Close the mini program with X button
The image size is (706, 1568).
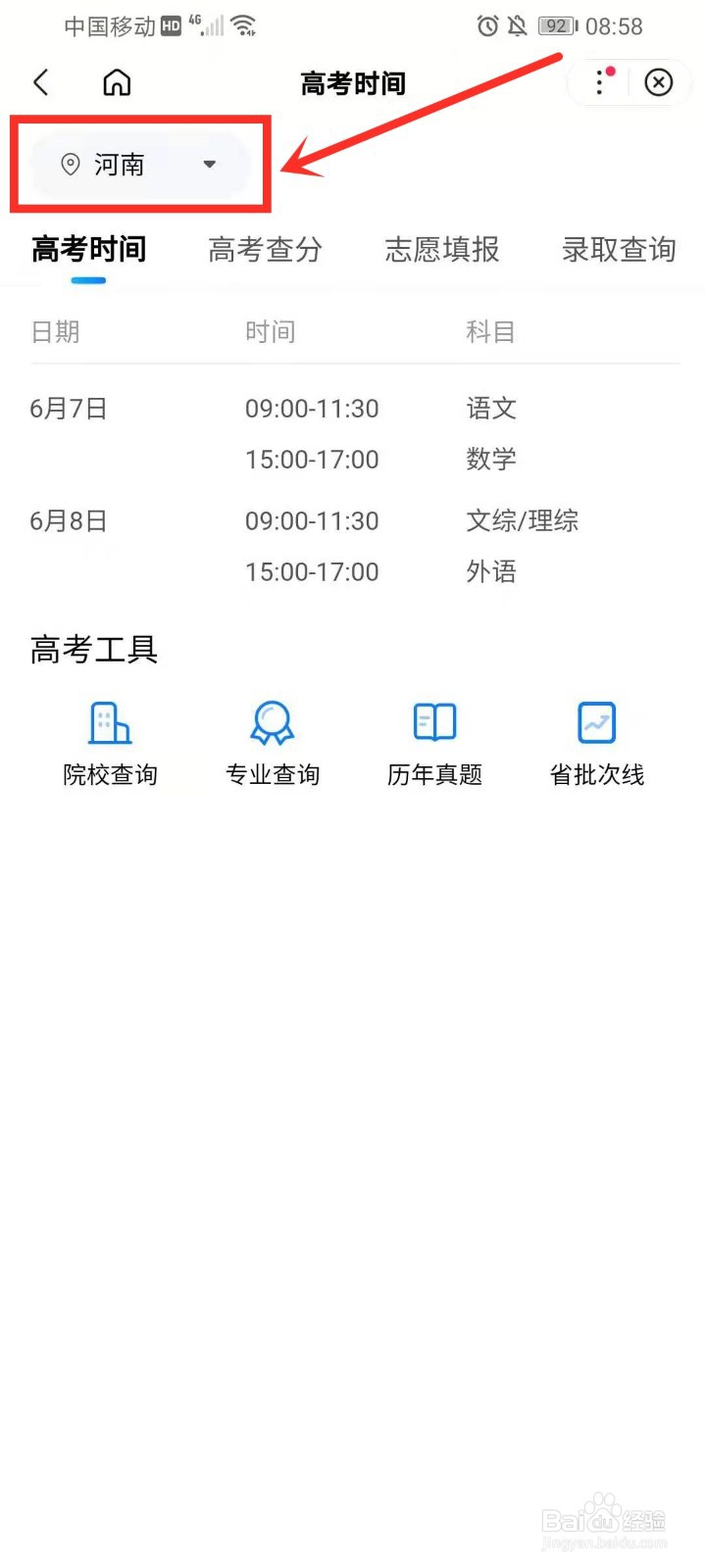[659, 82]
